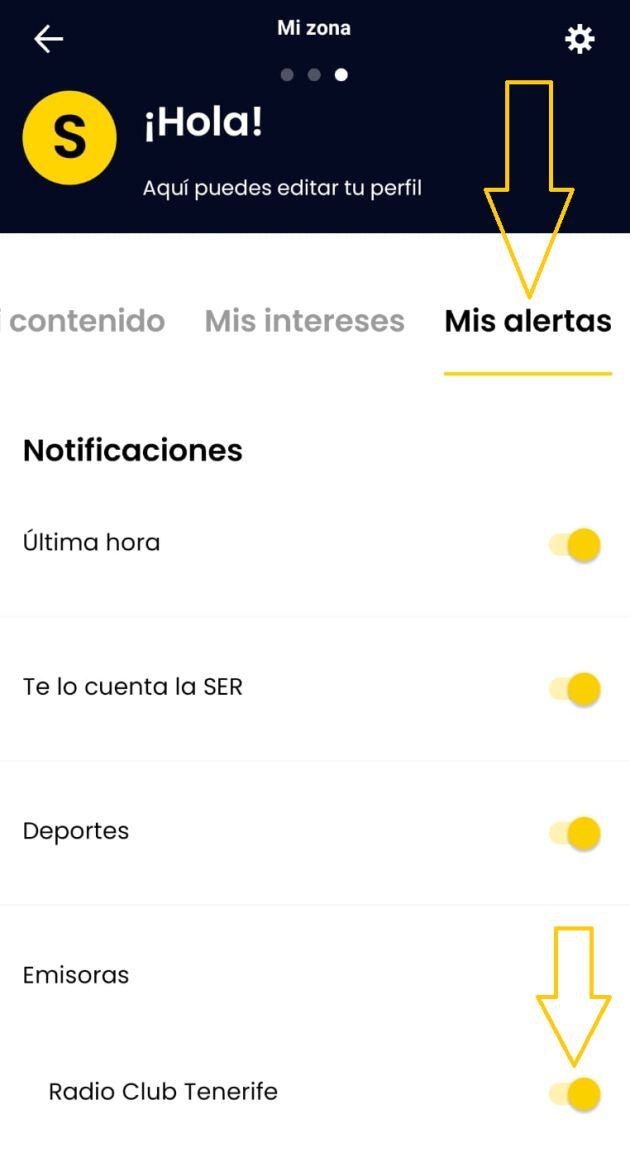Select the Mis alertas tab

[527, 321]
